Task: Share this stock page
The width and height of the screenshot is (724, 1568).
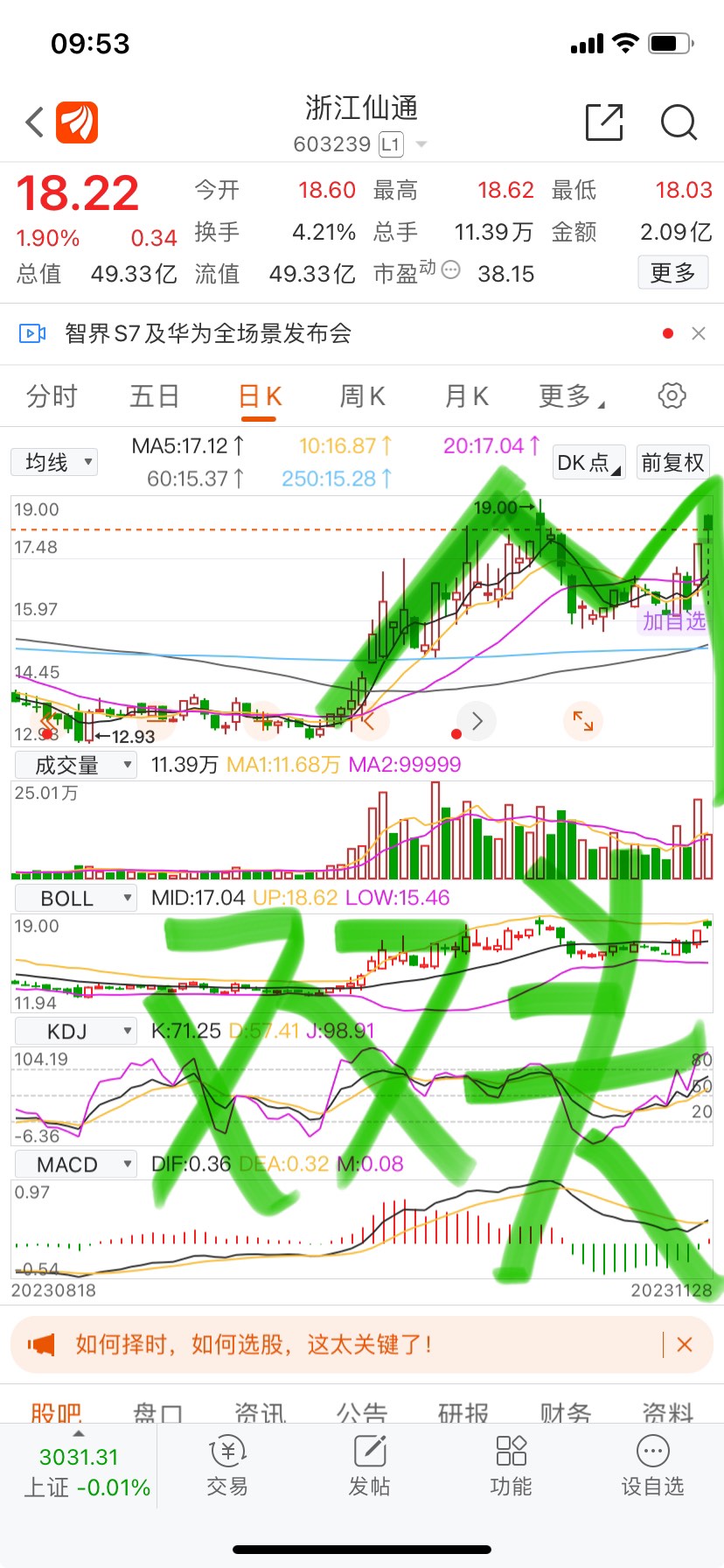Action: pyautogui.click(x=604, y=122)
